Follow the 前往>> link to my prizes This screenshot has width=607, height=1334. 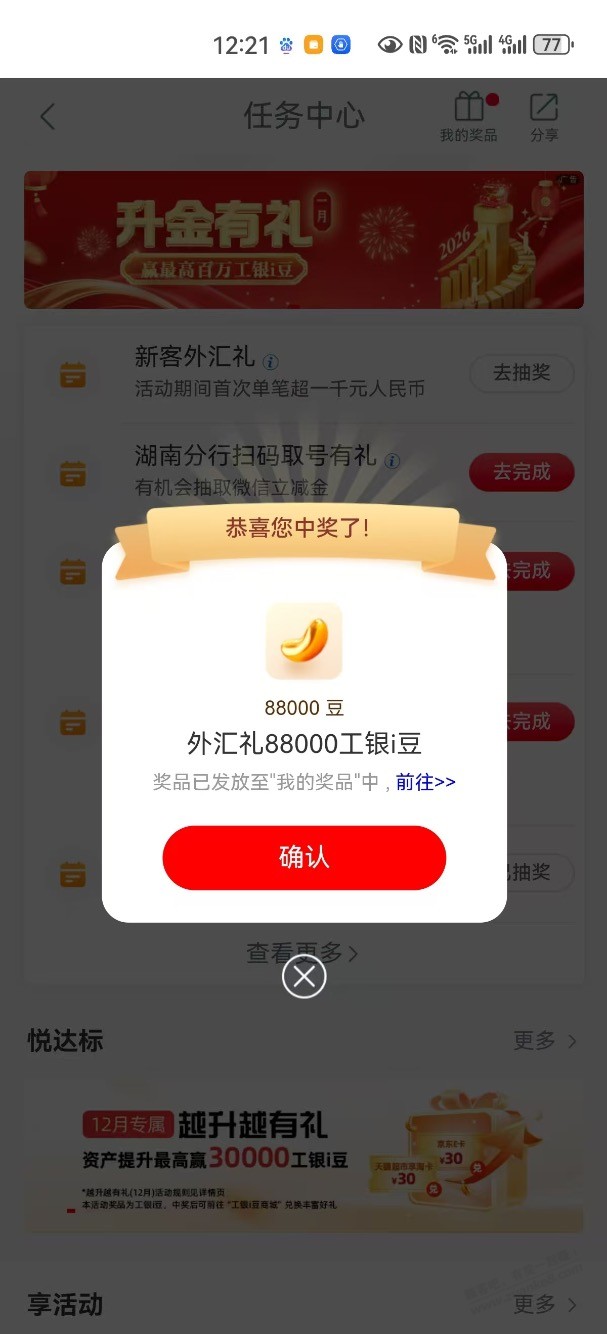(x=425, y=782)
